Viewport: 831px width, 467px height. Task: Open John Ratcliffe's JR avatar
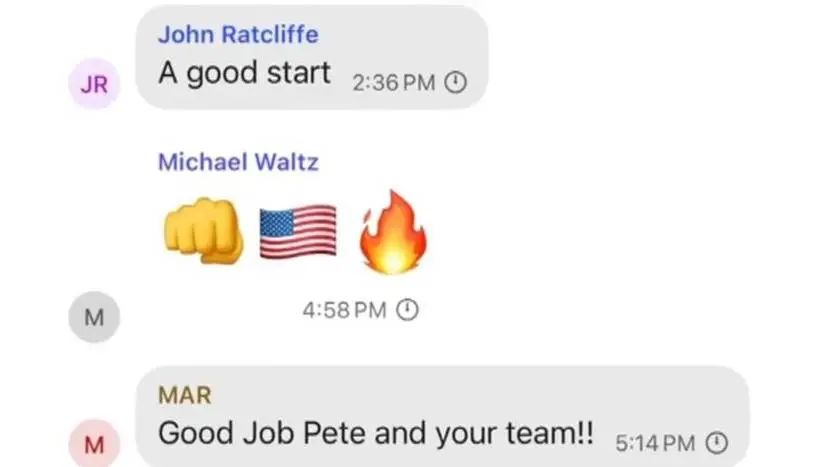point(93,84)
